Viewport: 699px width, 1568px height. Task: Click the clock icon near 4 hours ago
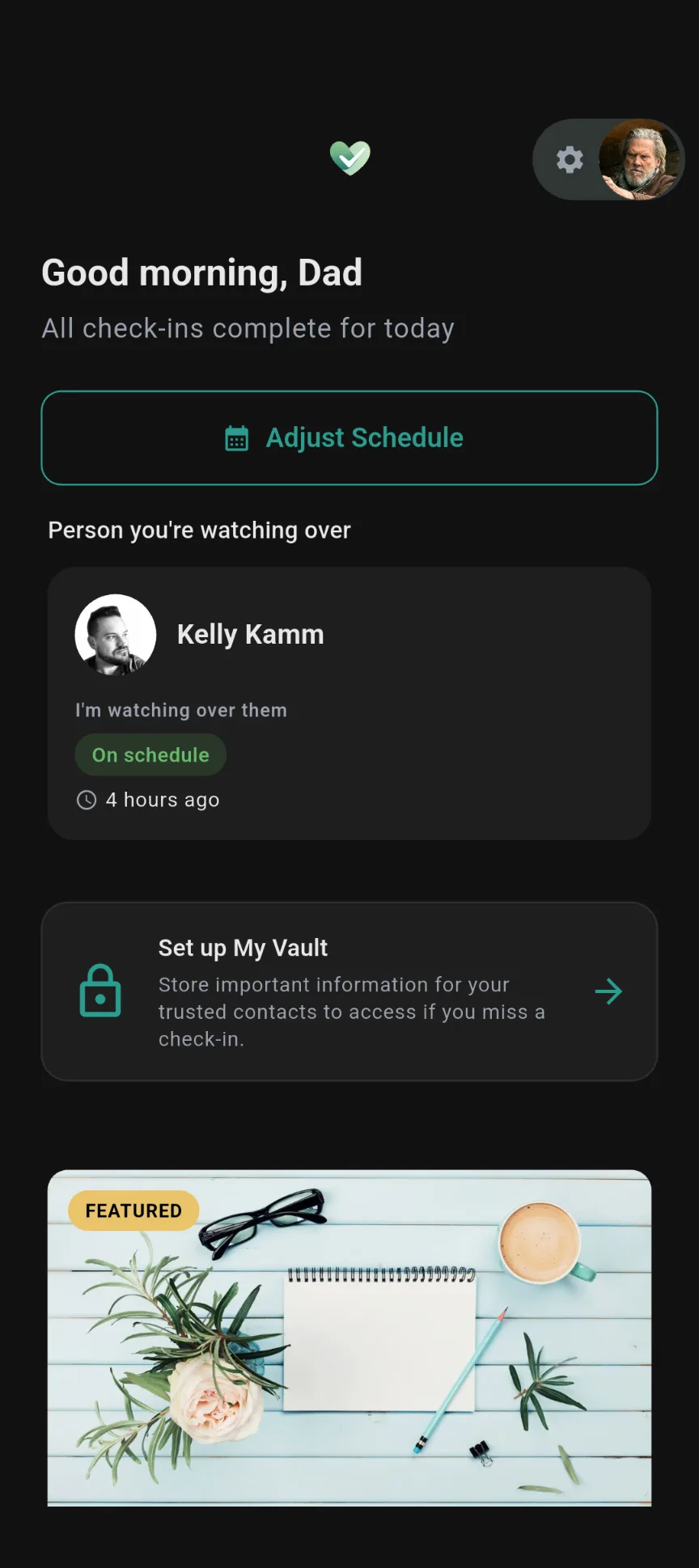point(86,800)
